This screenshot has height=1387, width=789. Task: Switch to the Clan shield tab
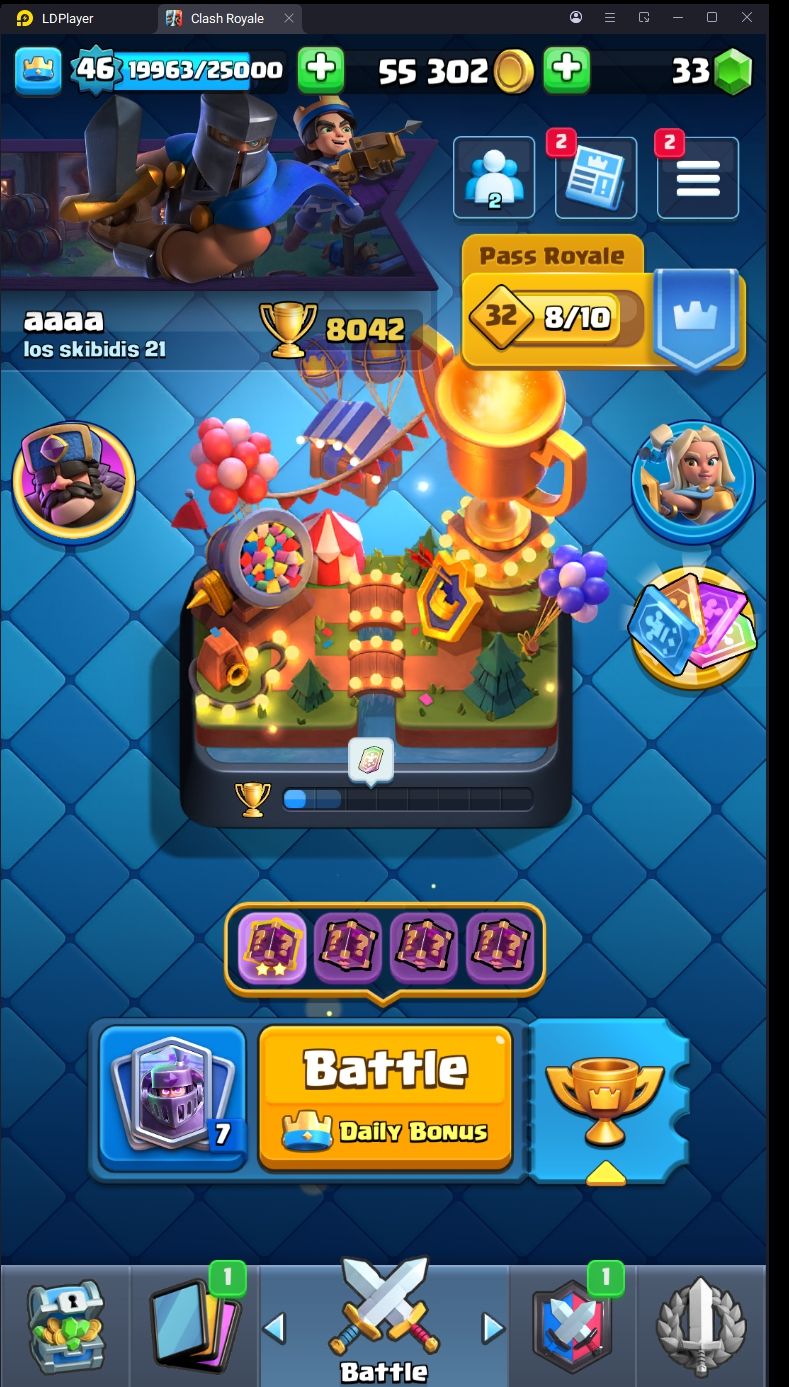coord(573,1325)
